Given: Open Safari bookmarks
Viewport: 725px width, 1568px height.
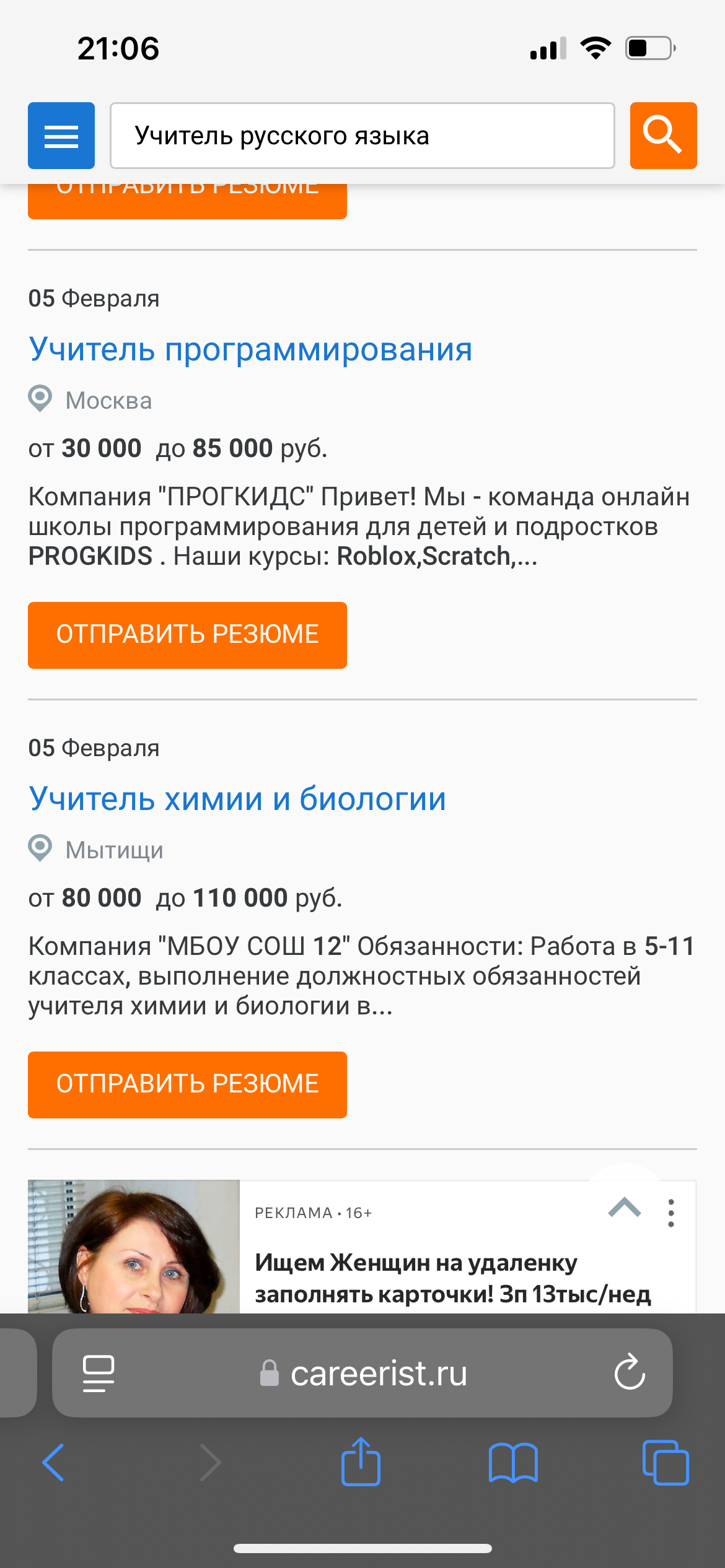Looking at the screenshot, I should pyautogui.click(x=513, y=1462).
